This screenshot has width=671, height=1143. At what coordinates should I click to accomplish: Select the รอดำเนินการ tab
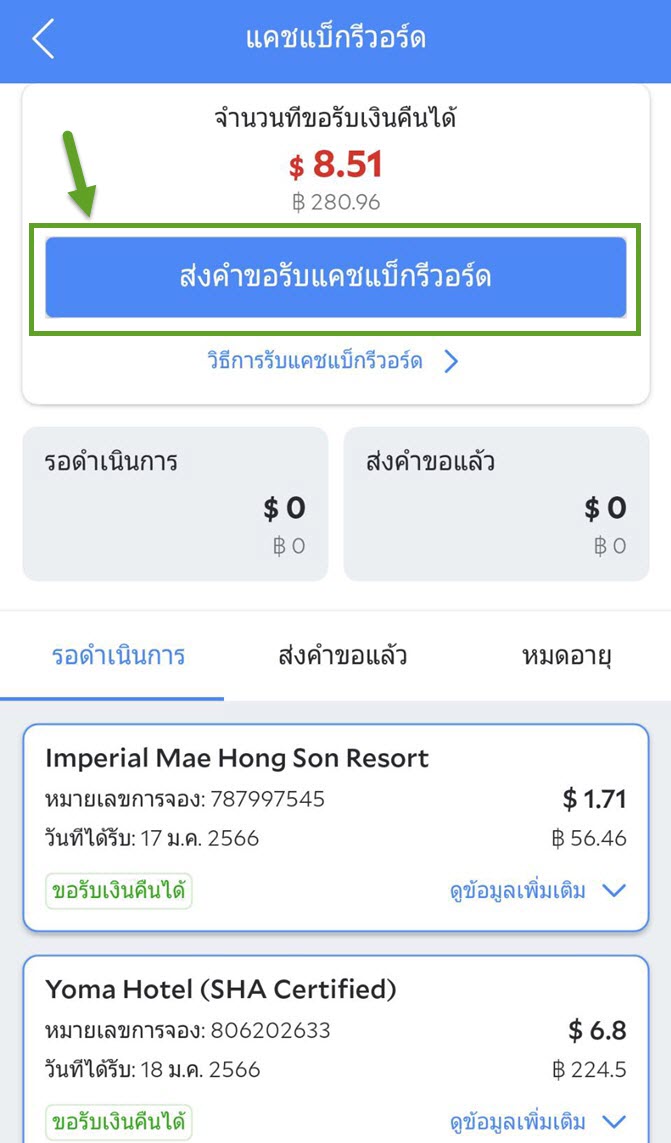coord(118,657)
